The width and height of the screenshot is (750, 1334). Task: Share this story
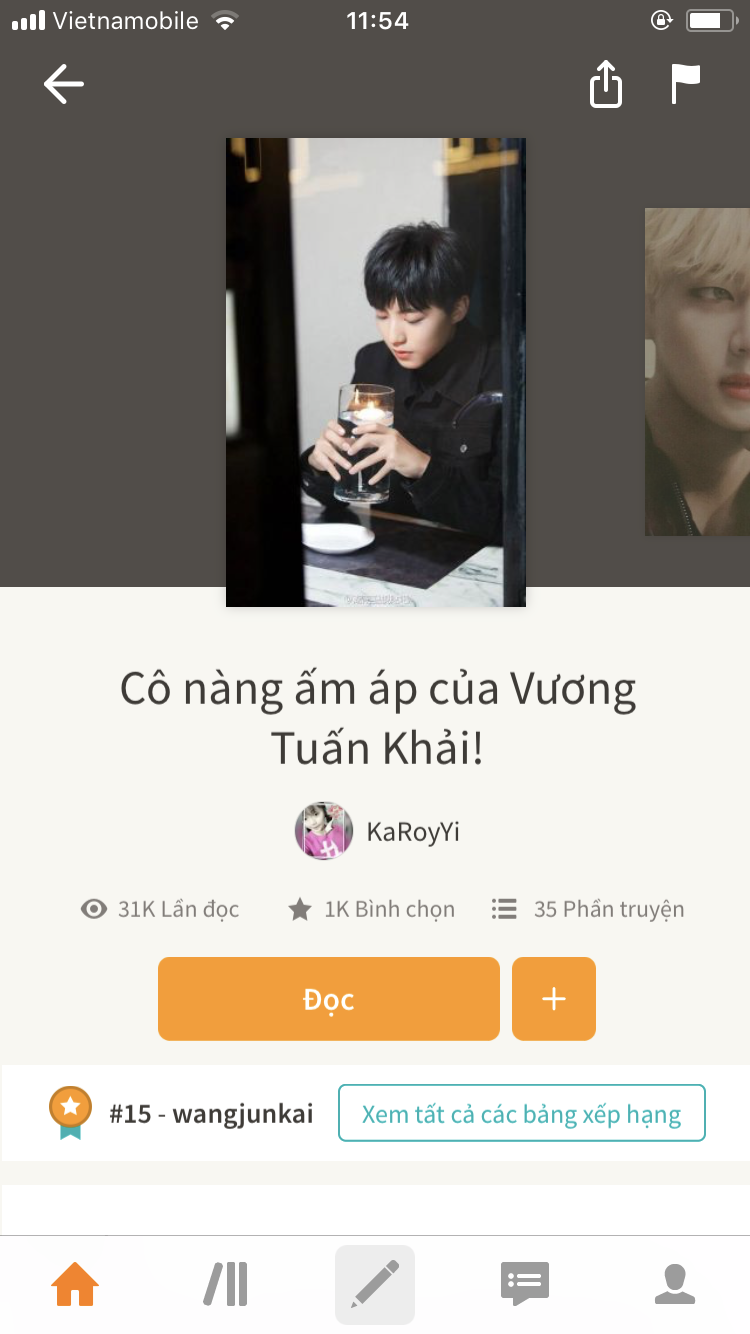[x=605, y=85]
